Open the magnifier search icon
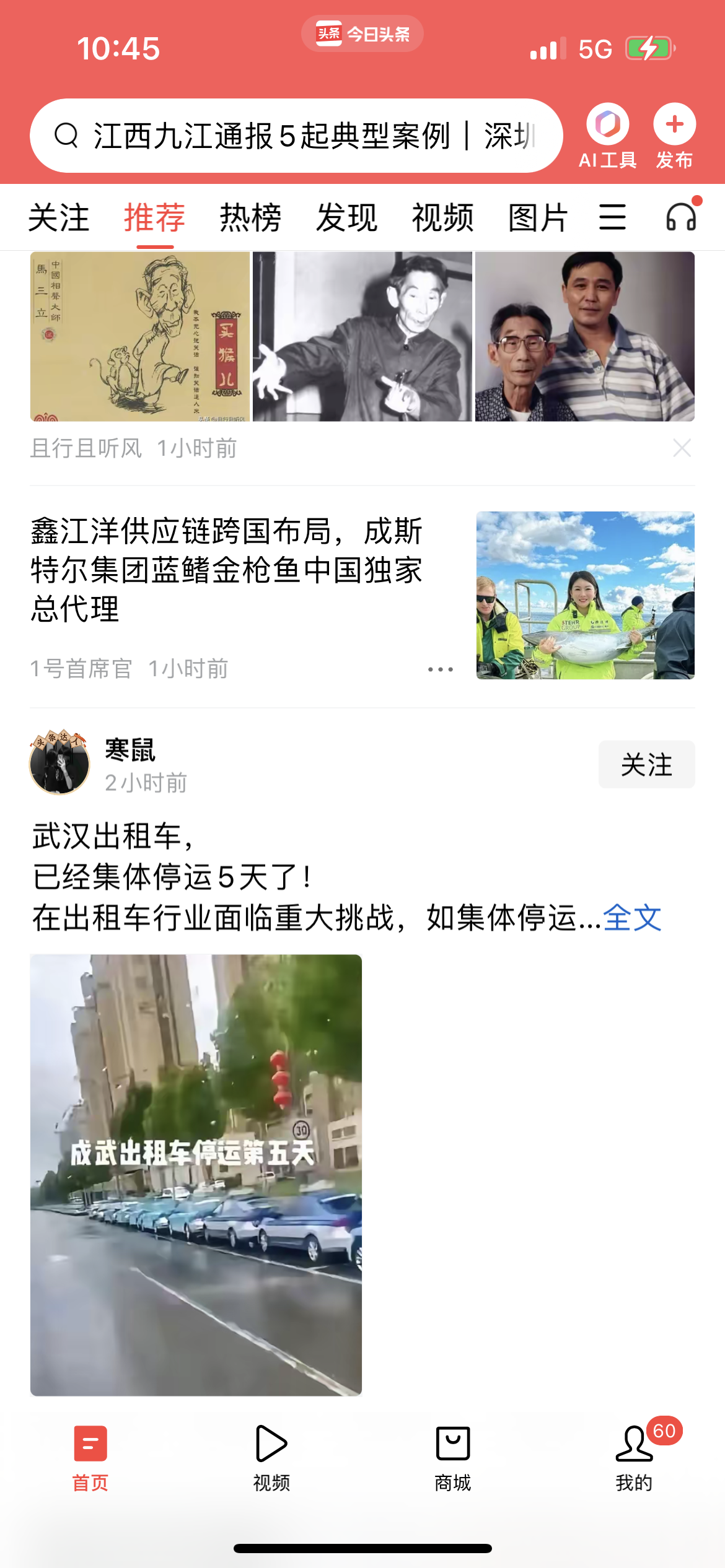The image size is (725, 1568). [x=66, y=134]
